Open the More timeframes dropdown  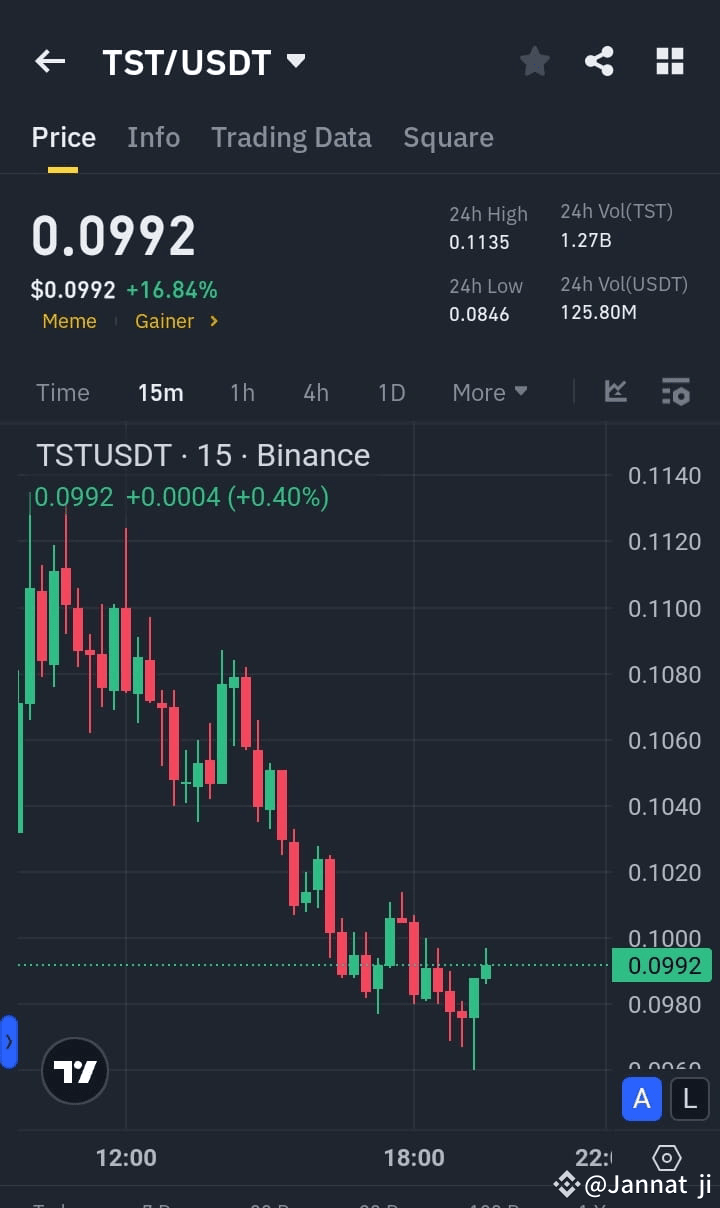tap(489, 392)
